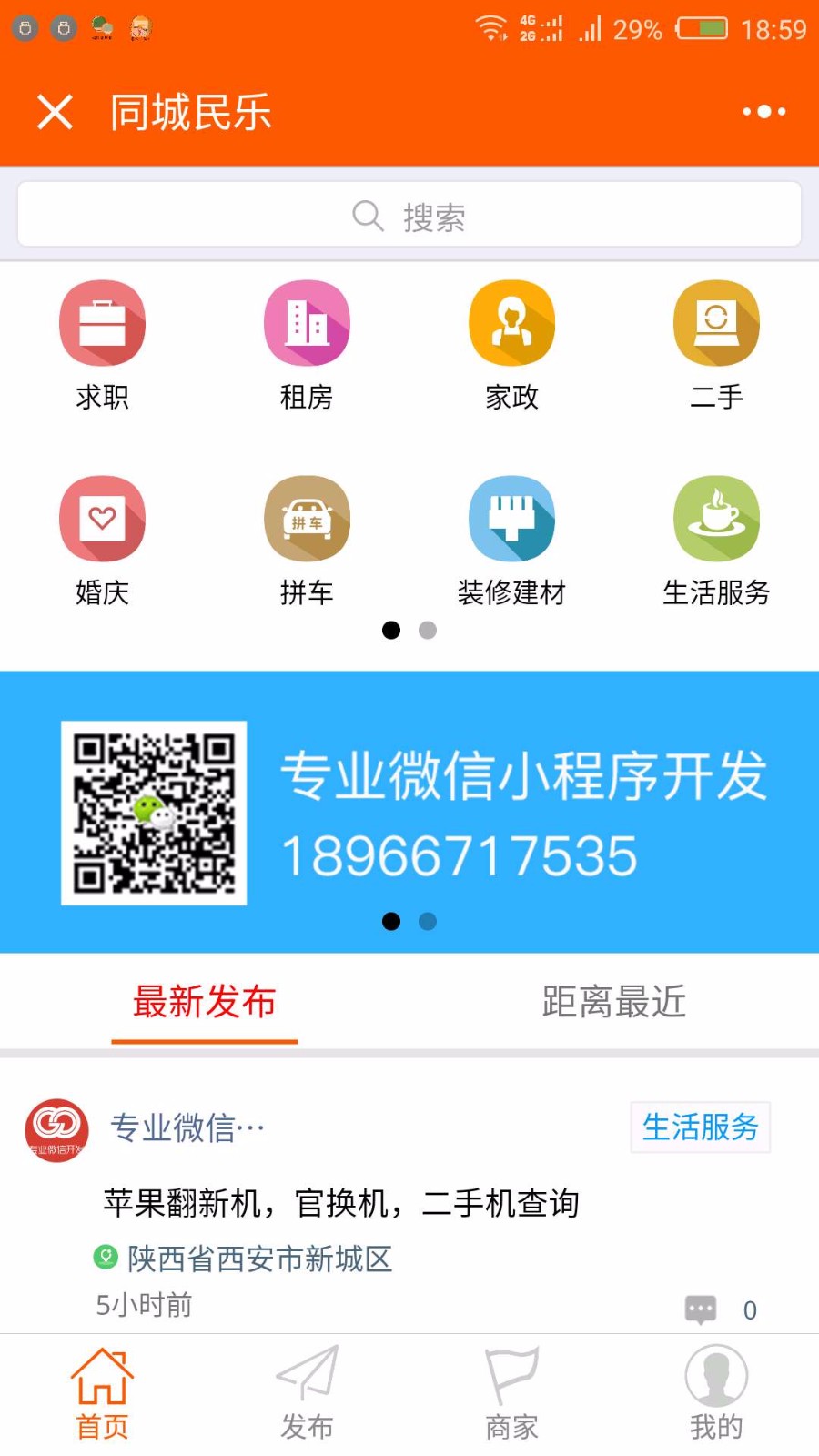Image resolution: width=819 pixels, height=1456 pixels.
Task: Open the 婚庆 wedding services category
Action: click(x=102, y=539)
